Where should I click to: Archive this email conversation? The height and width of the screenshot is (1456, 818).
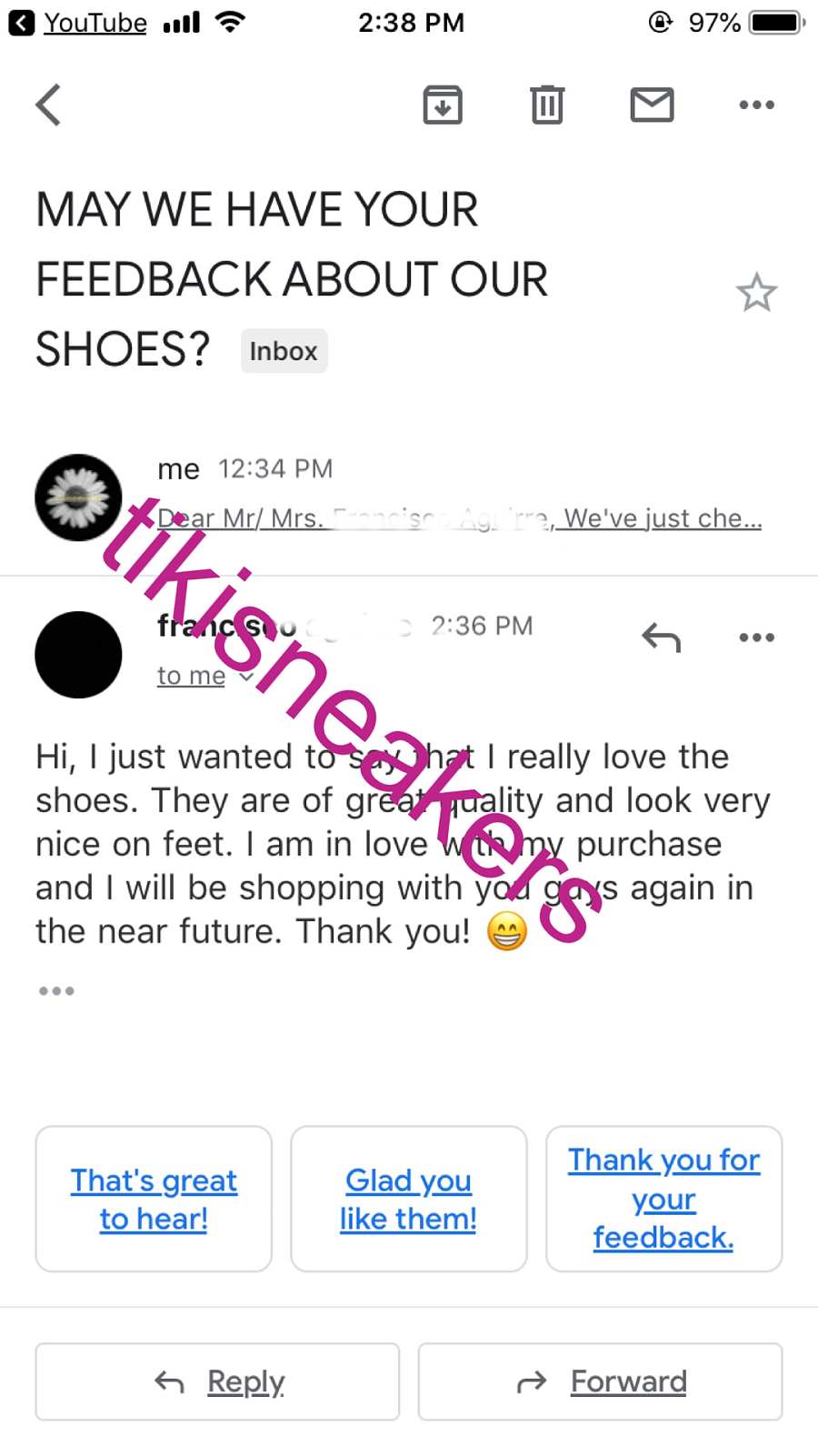pos(443,105)
